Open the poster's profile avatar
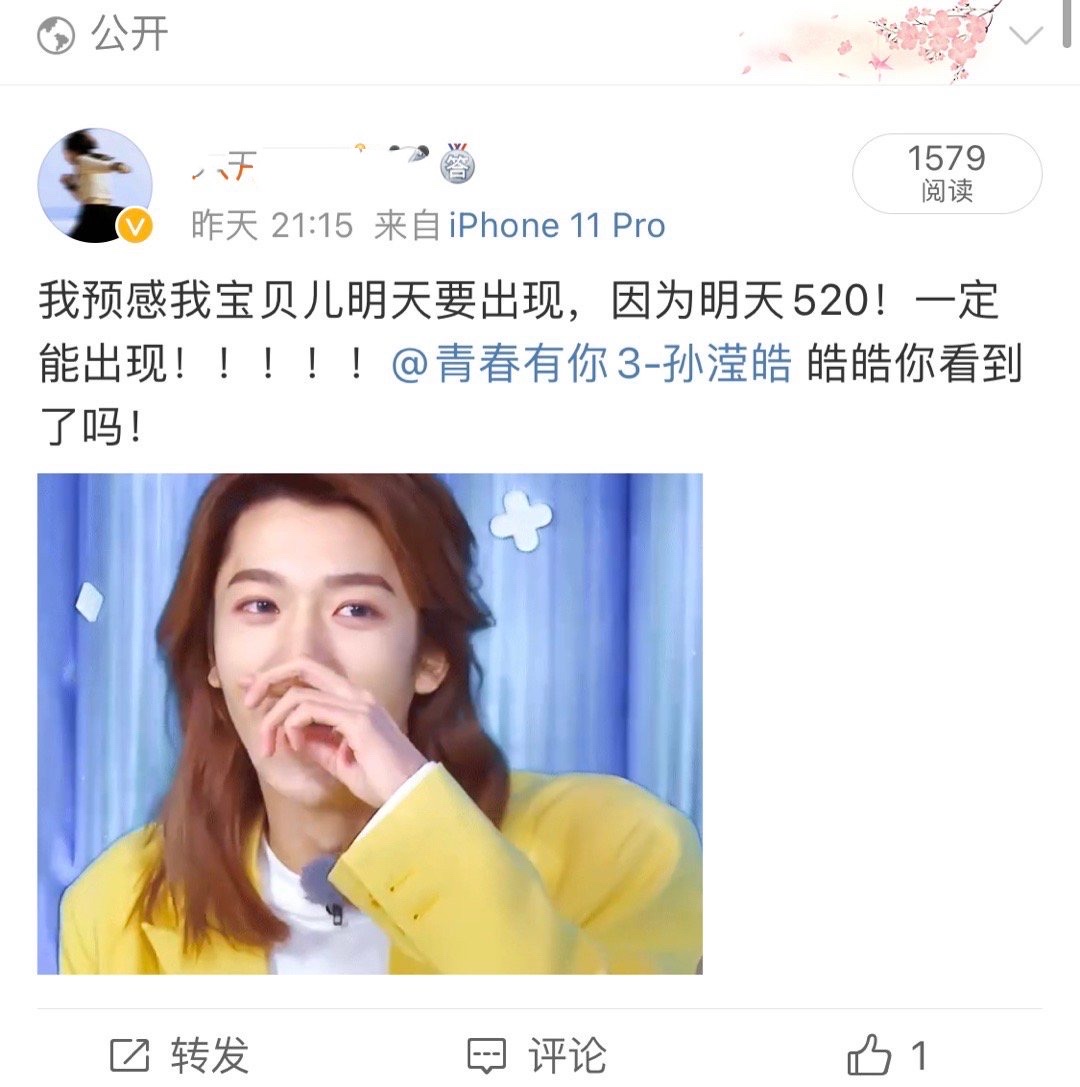This screenshot has width=1080, height=1087. point(95,186)
